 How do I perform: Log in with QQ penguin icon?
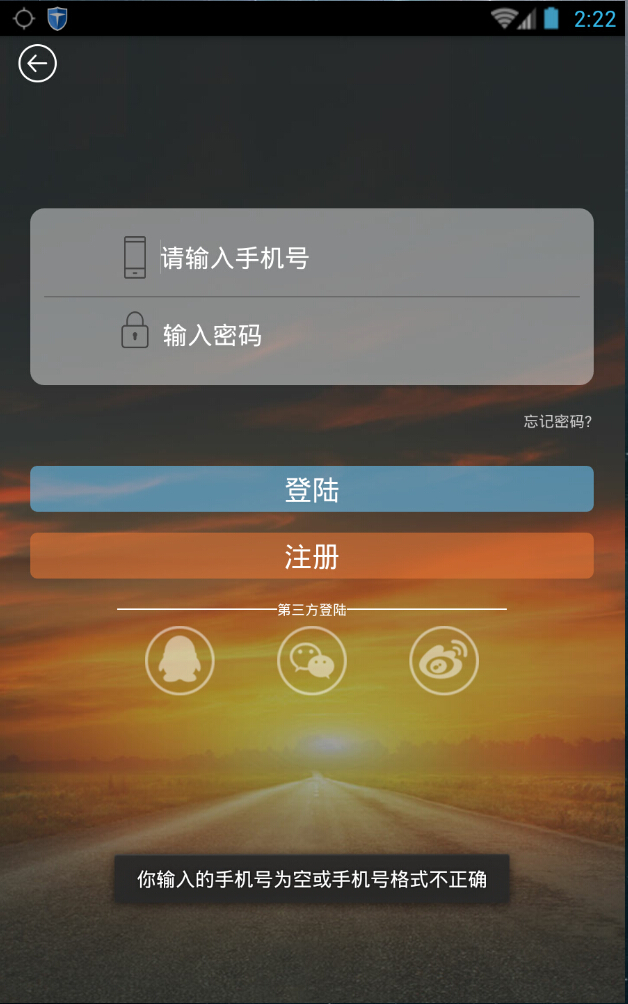[x=180, y=660]
